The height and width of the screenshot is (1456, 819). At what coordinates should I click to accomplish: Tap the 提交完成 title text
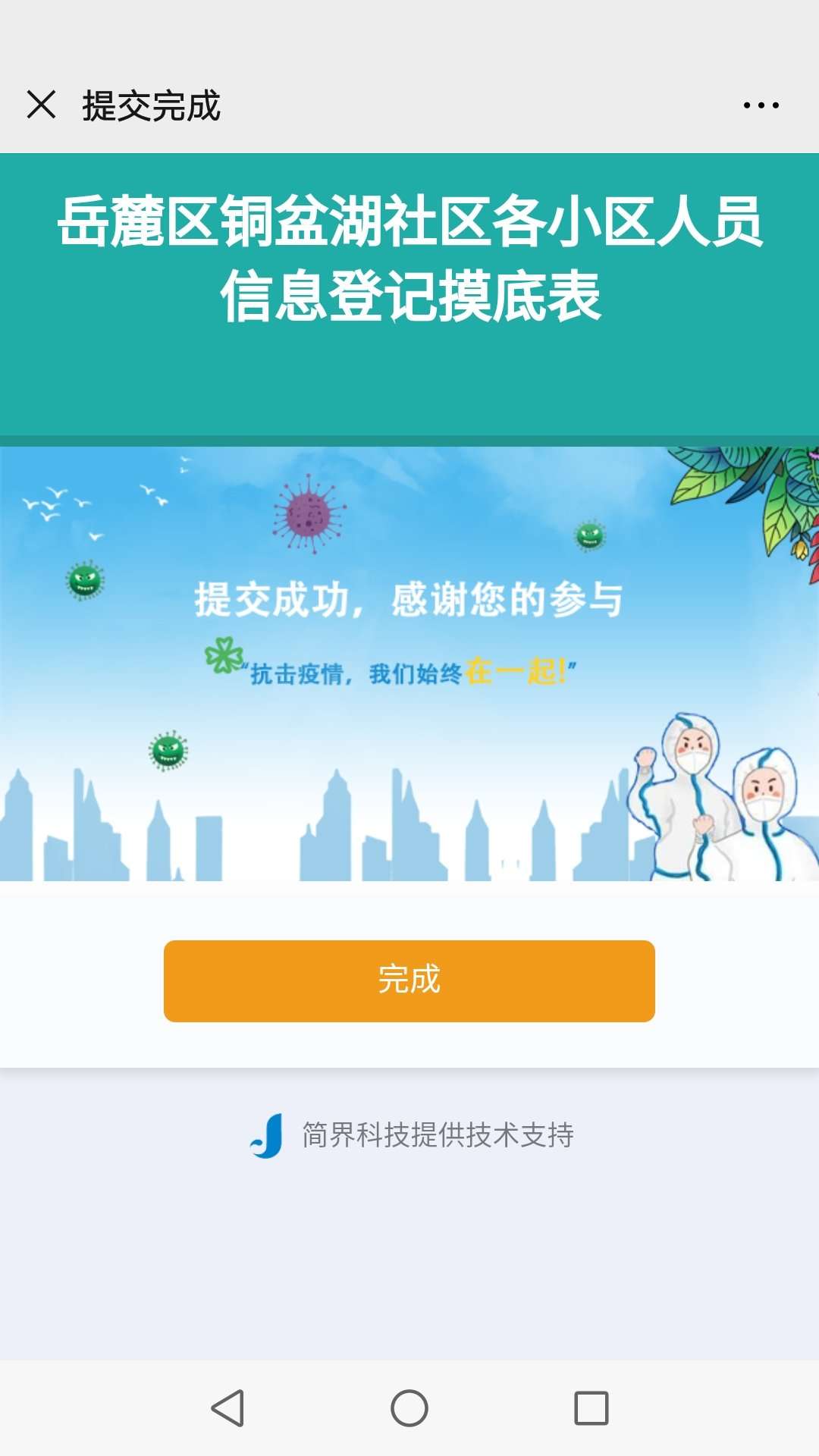pyautogui.click(x=150, y=106)
